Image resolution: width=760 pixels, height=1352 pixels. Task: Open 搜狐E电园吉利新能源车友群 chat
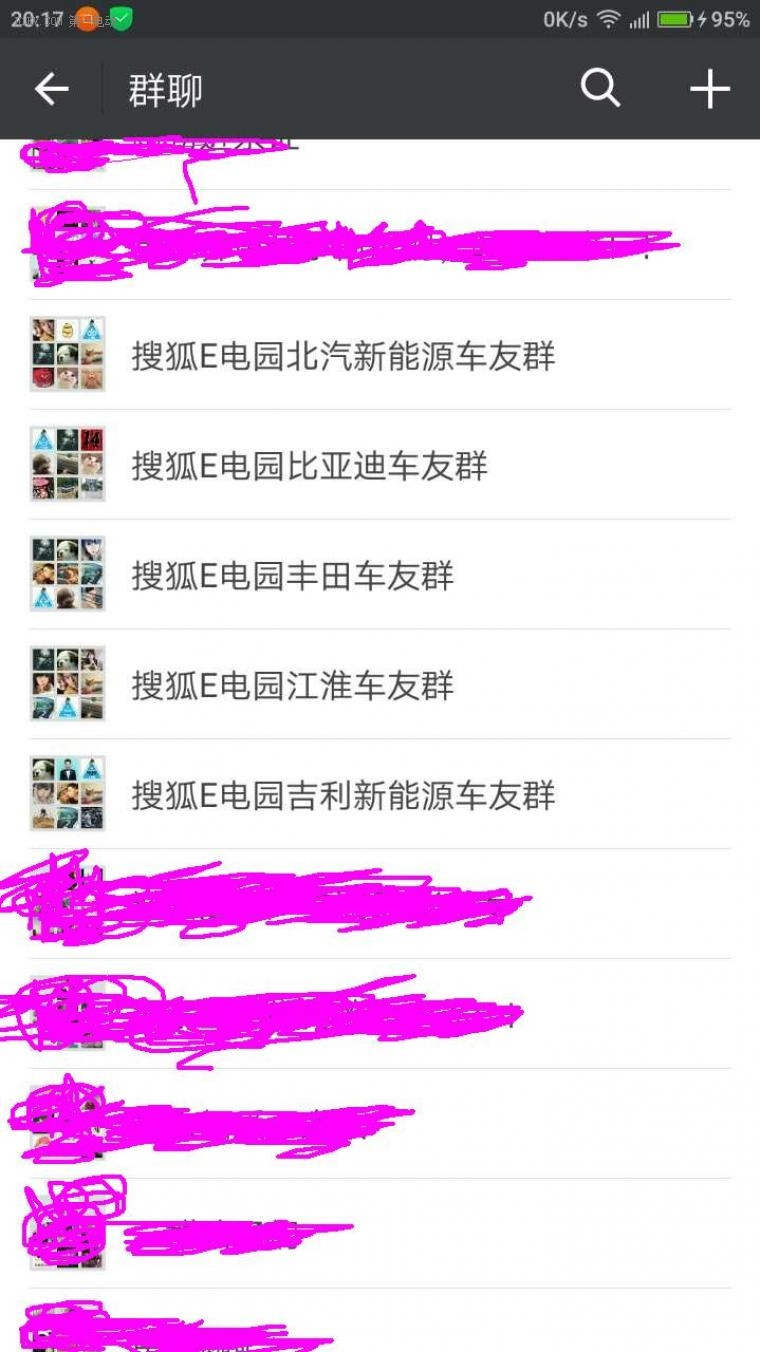(343, 796)
